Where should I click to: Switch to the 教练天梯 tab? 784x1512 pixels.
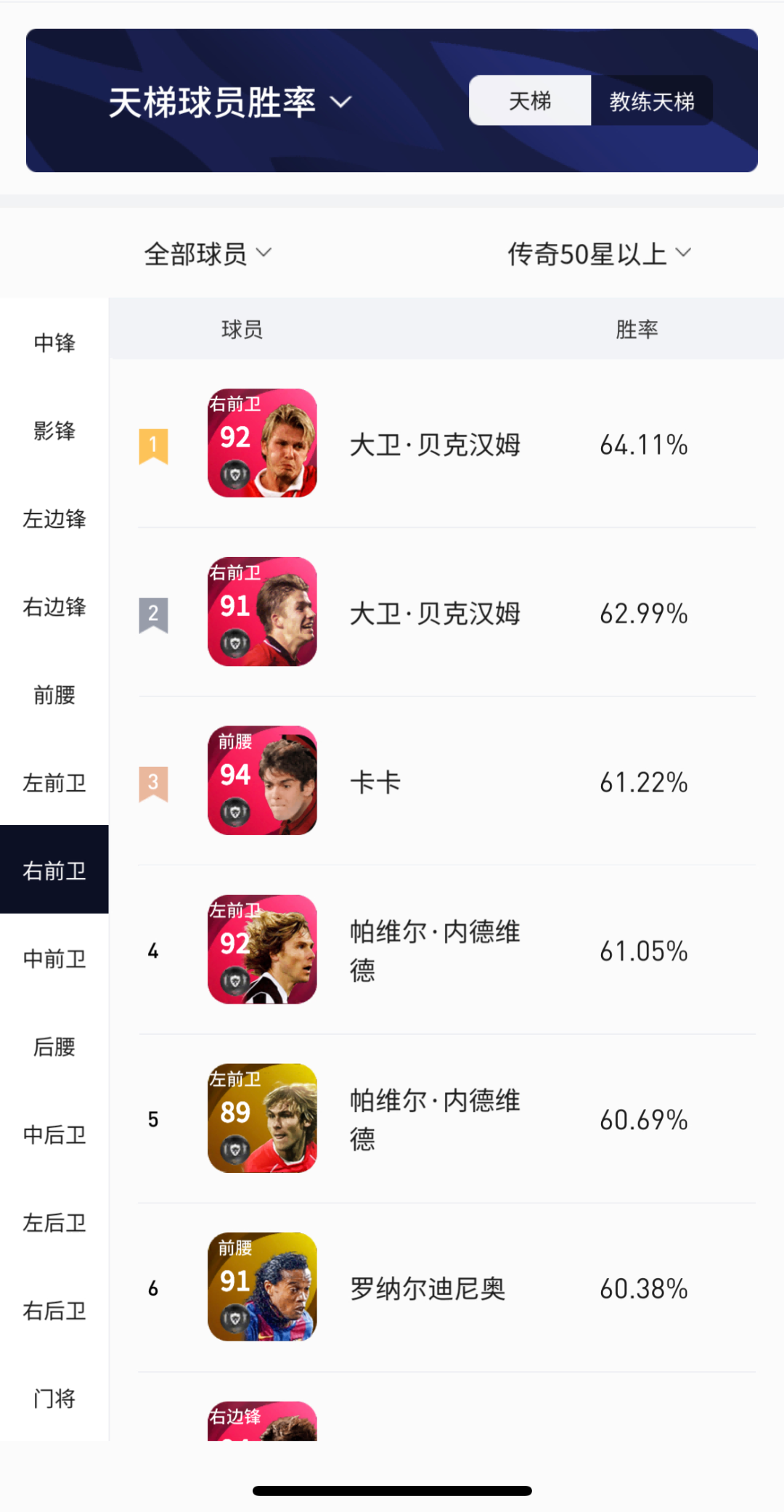click(x=651, y=101)
